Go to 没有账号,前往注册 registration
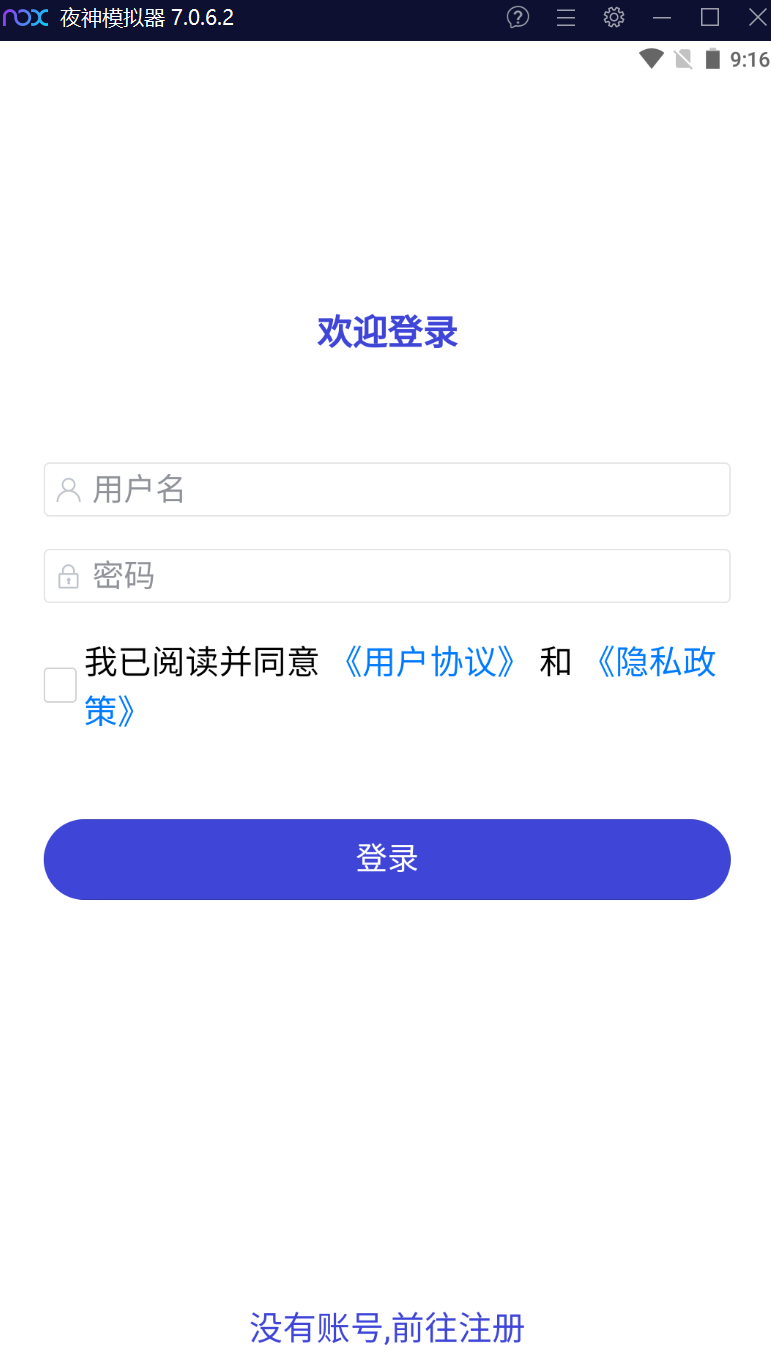Image resolution: width=771 pixels, height=1356 pixels. pyautogui.click(x=387, y=1328)
